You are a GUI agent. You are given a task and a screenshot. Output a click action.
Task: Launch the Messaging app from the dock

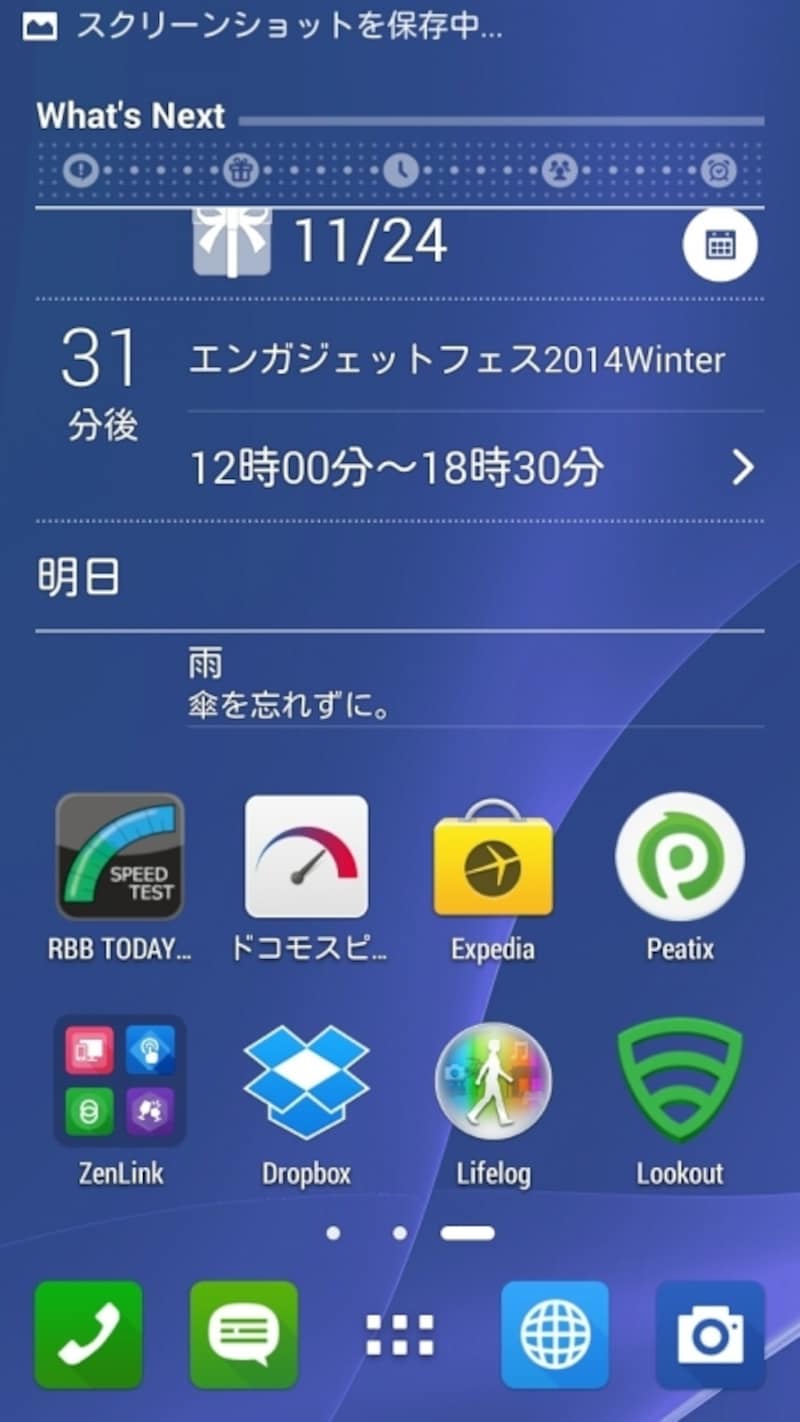(243, 1335)
